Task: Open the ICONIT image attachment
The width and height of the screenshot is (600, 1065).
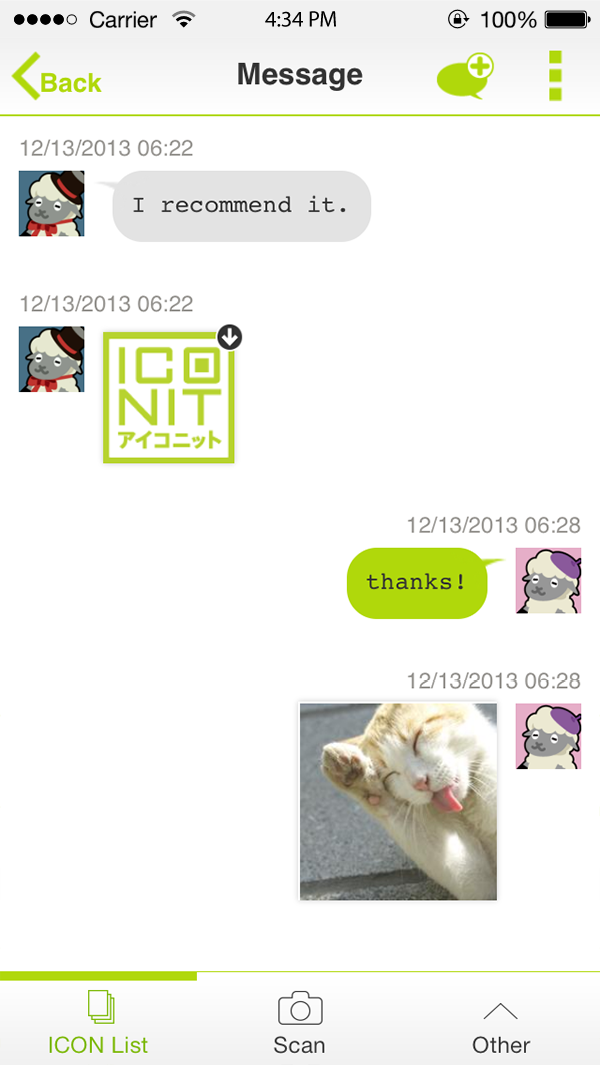Action: coord(168,400)
